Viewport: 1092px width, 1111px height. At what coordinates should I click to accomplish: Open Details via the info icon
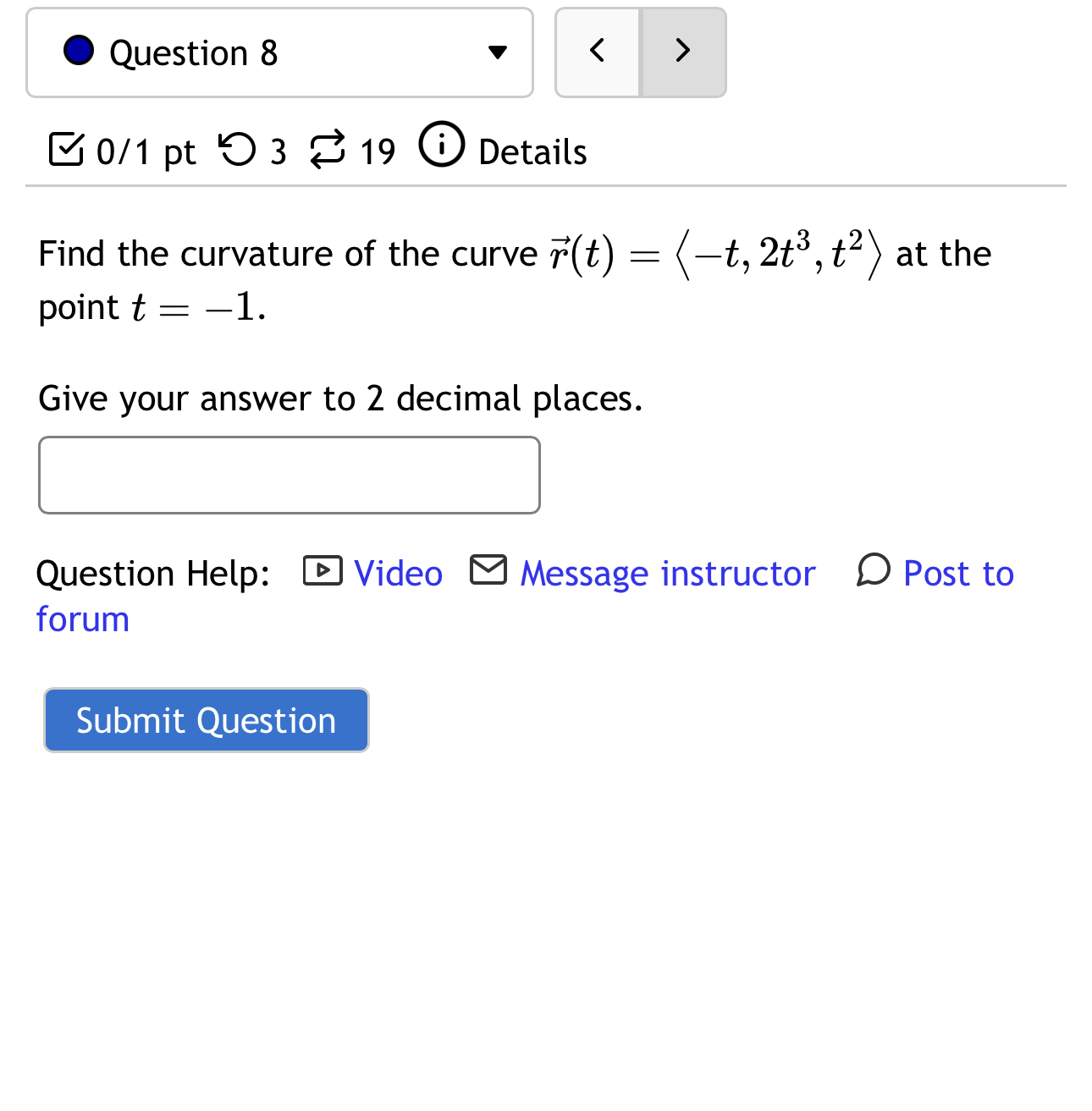(441, 146)
